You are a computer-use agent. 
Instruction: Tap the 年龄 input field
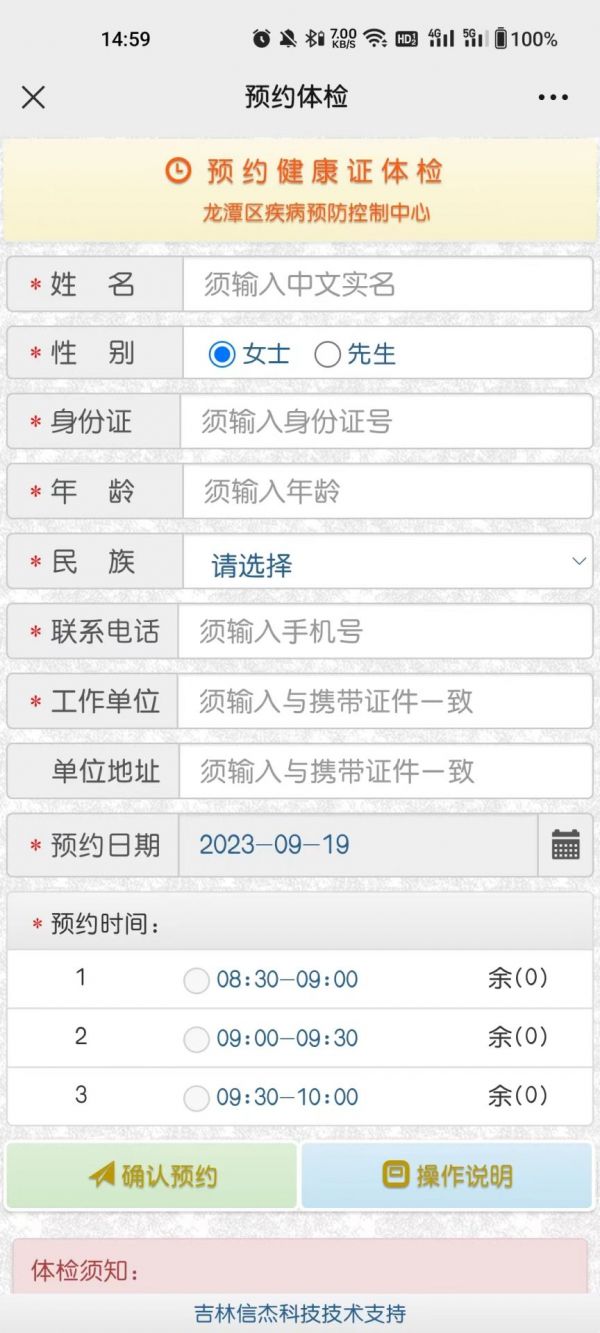point(388,491)
